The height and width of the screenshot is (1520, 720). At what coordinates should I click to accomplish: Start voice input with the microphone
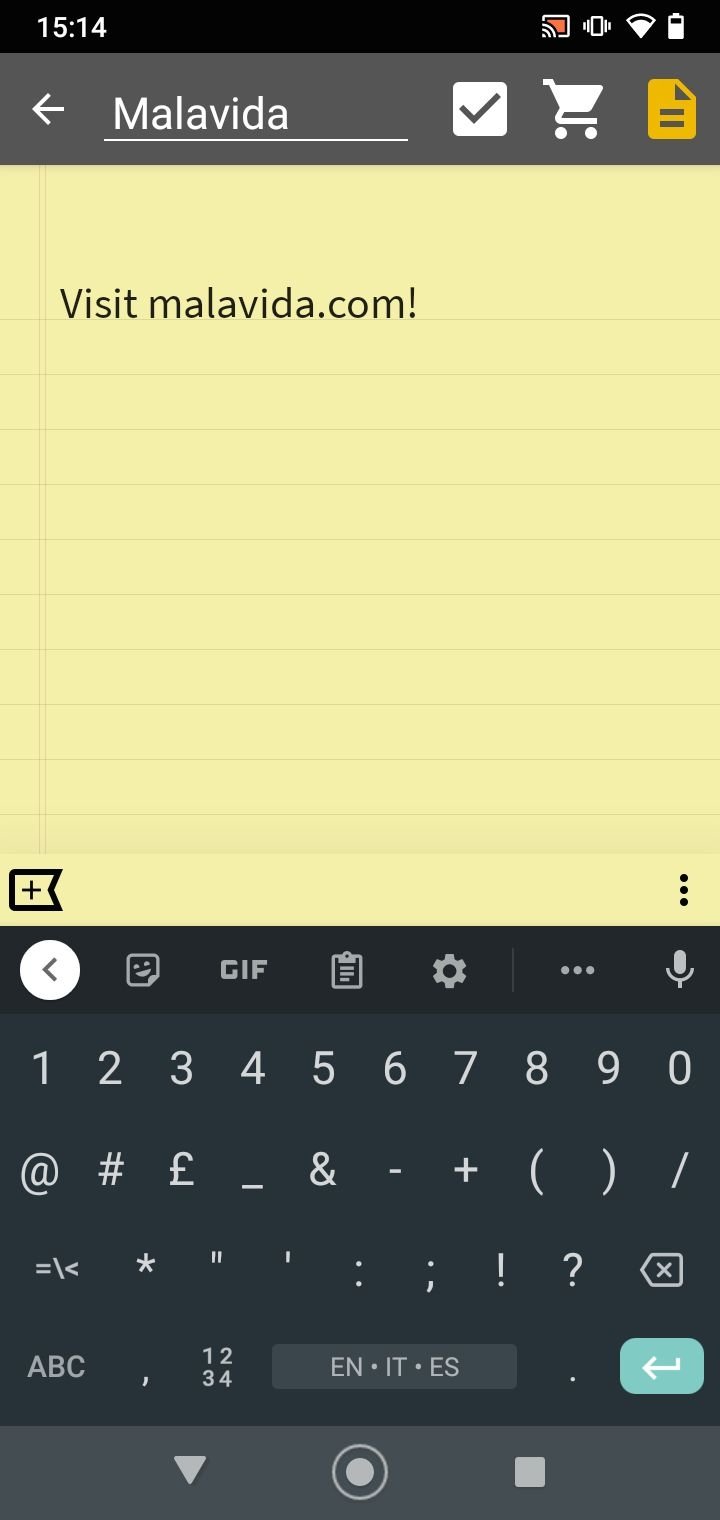679,969
